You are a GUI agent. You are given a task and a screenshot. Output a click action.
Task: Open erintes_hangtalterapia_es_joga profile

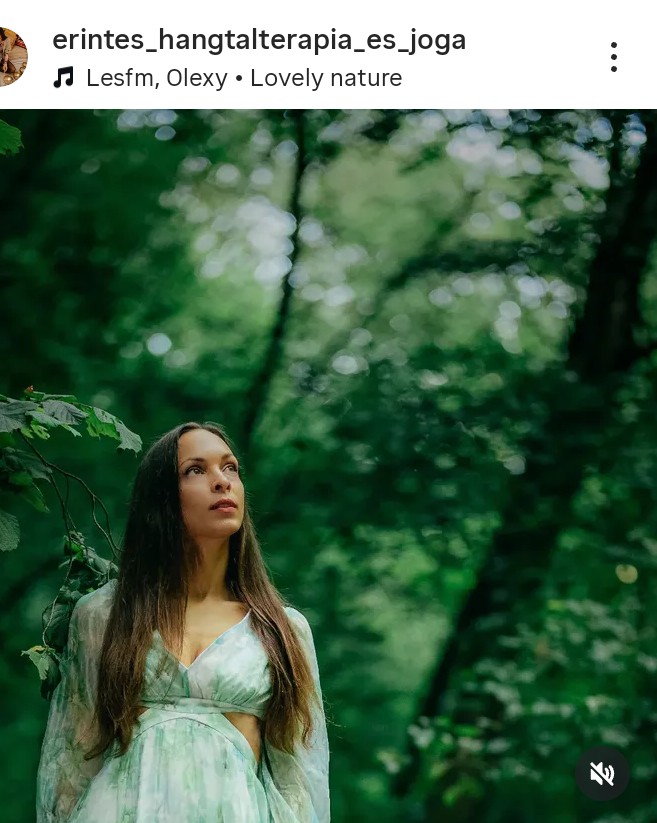(259, 40)
